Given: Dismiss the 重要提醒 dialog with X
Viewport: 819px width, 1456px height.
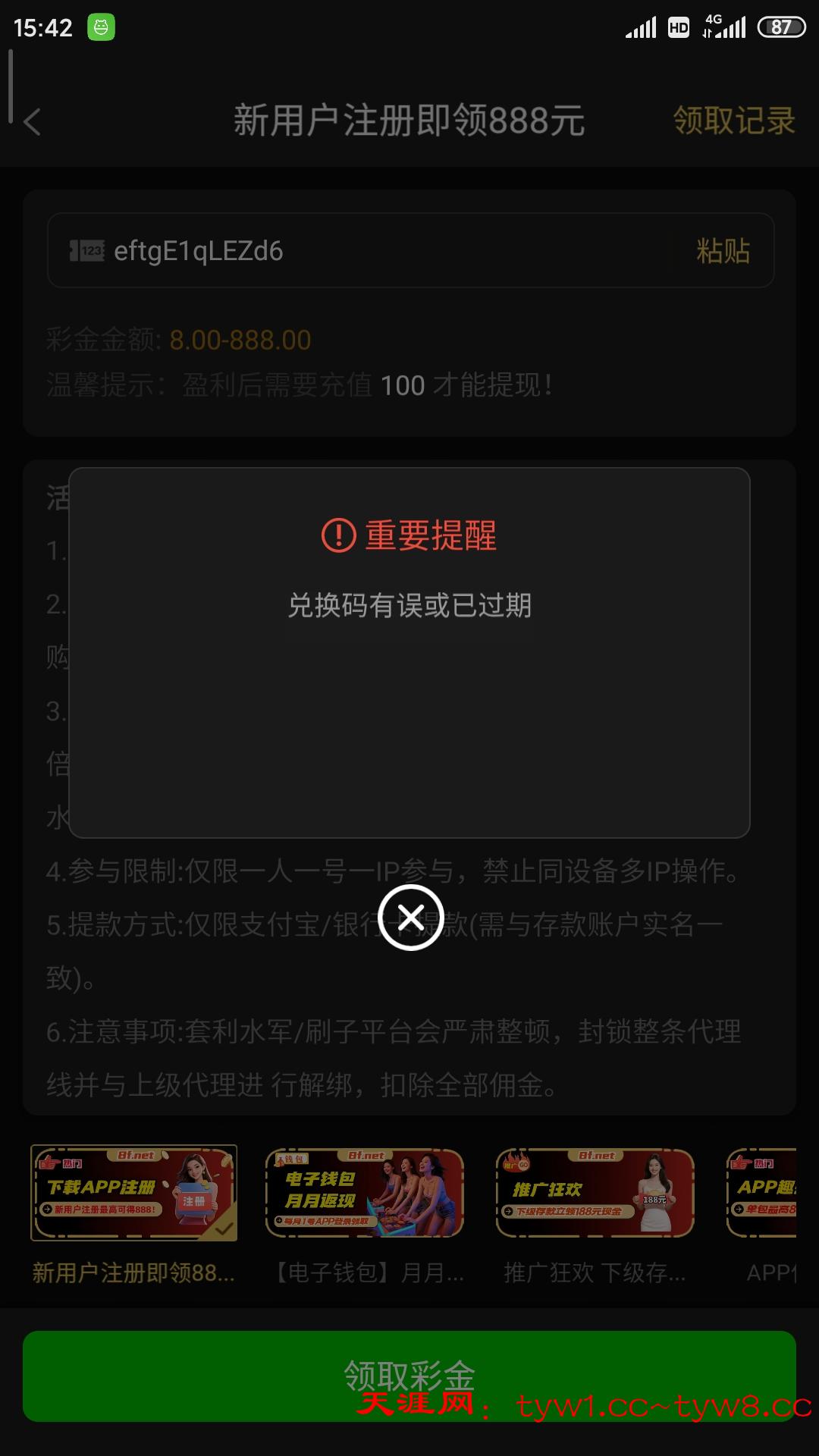Looking at the screenshot, I should click(410, 918).
